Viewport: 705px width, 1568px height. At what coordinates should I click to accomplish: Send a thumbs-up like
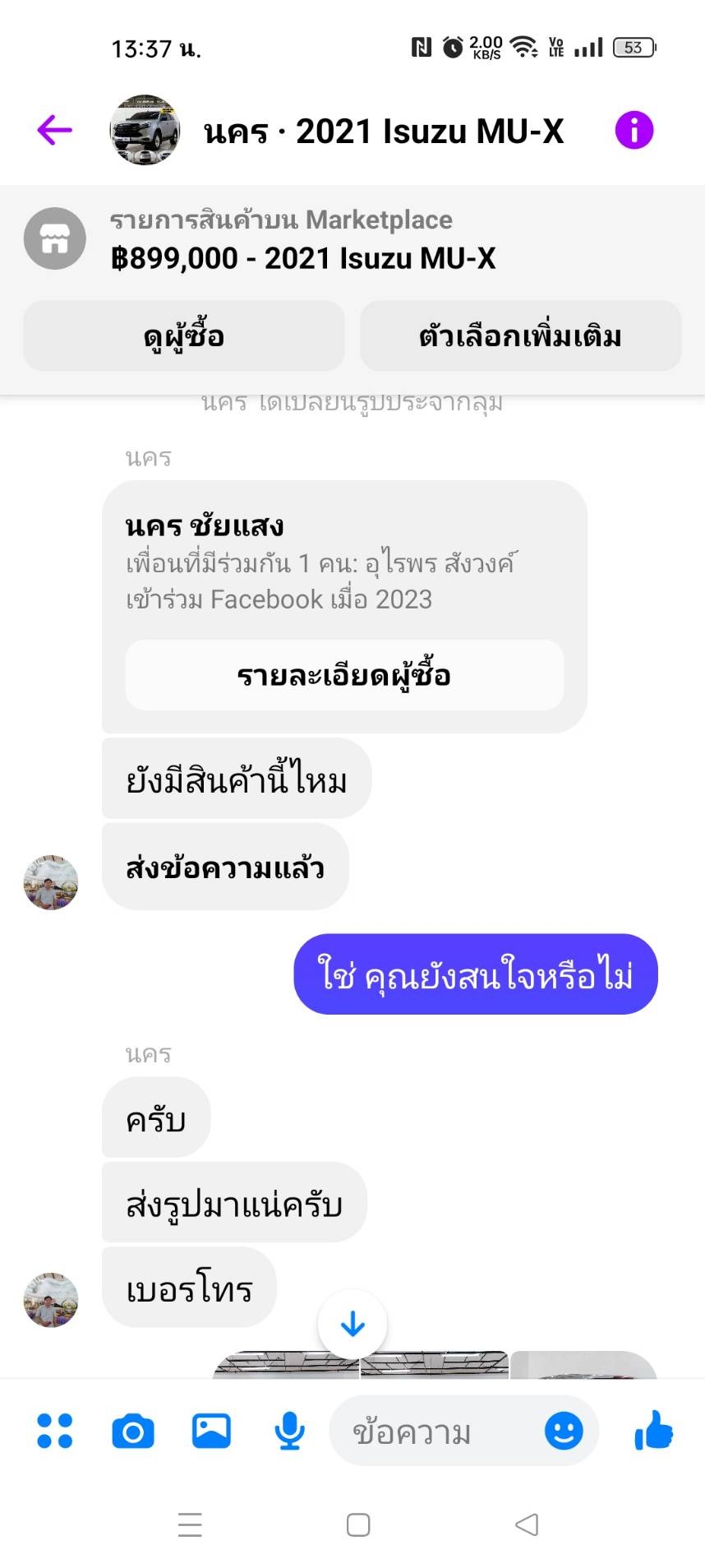pyautogui.click(x=653, y=1431)
